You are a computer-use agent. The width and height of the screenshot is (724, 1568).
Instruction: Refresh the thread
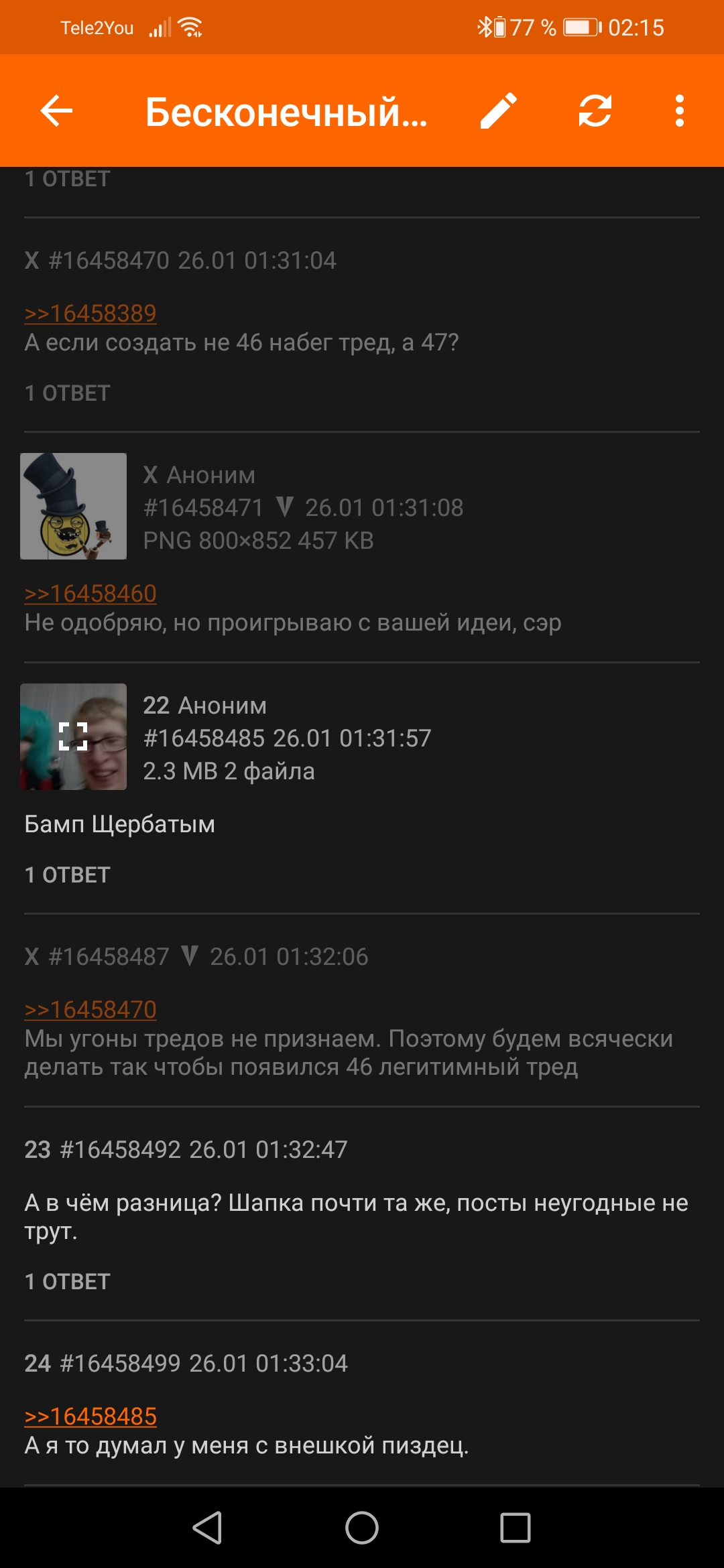595,111
